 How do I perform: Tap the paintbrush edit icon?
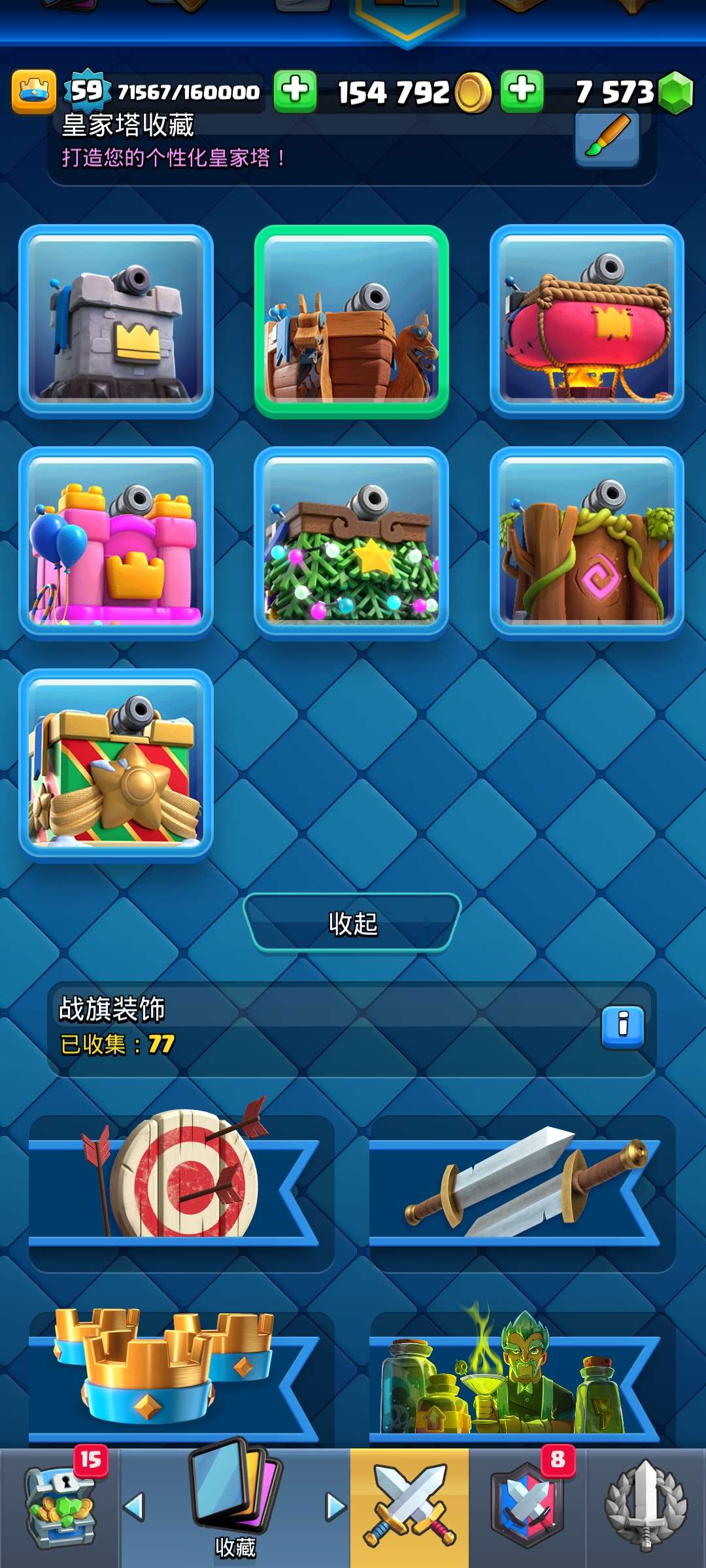coord(607,138)
